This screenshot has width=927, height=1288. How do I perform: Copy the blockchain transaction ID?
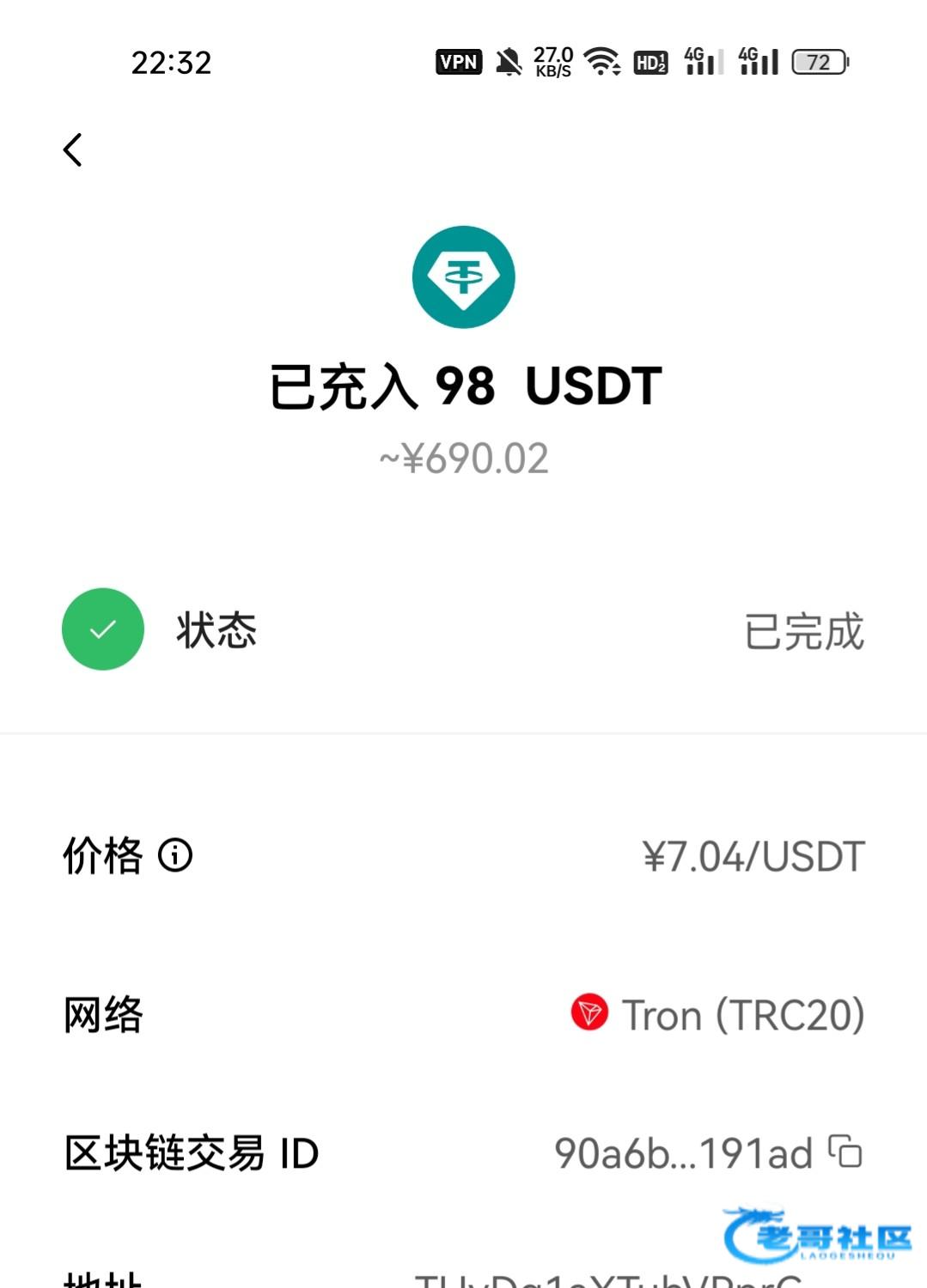point(845,1151)
